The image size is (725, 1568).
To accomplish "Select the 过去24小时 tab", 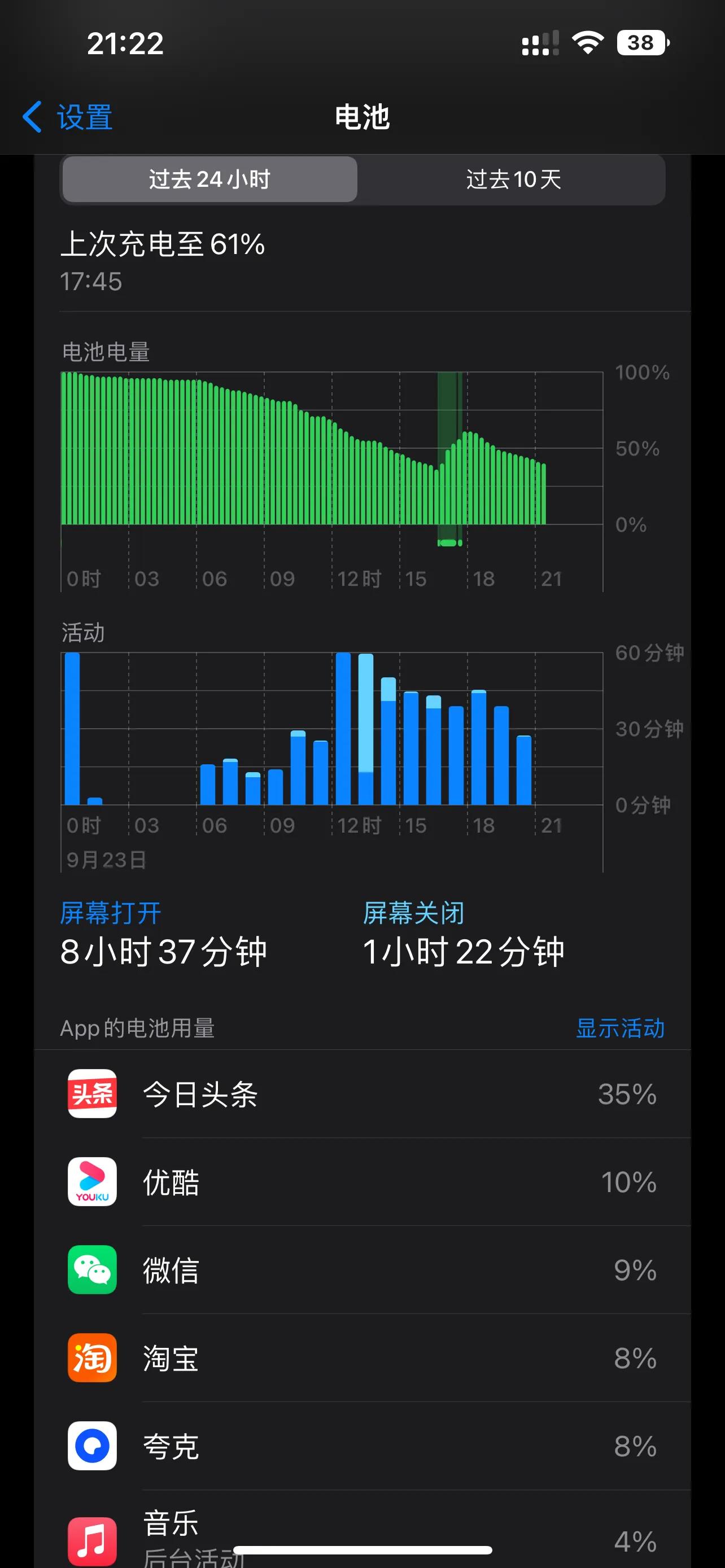I will 208,179.
